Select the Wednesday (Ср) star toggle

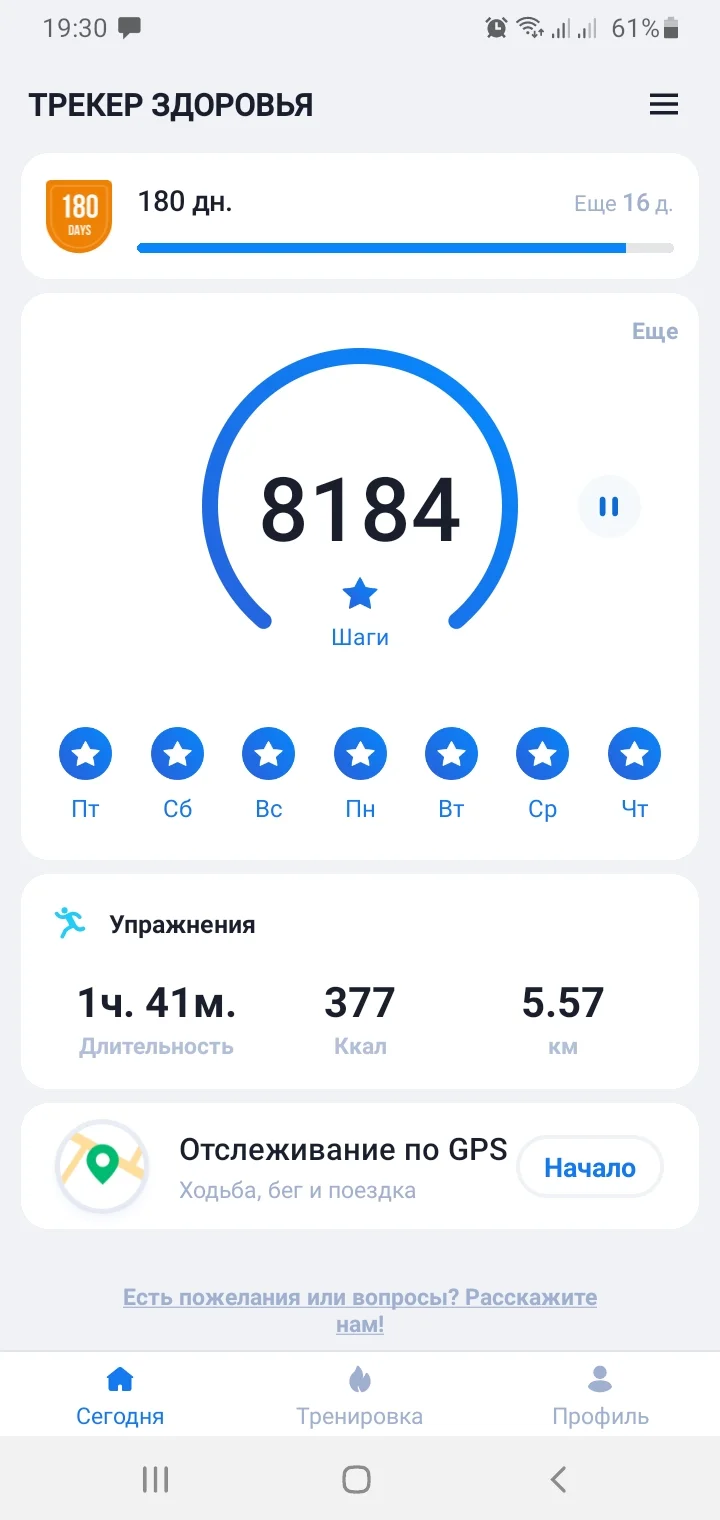tap(542, 753)
